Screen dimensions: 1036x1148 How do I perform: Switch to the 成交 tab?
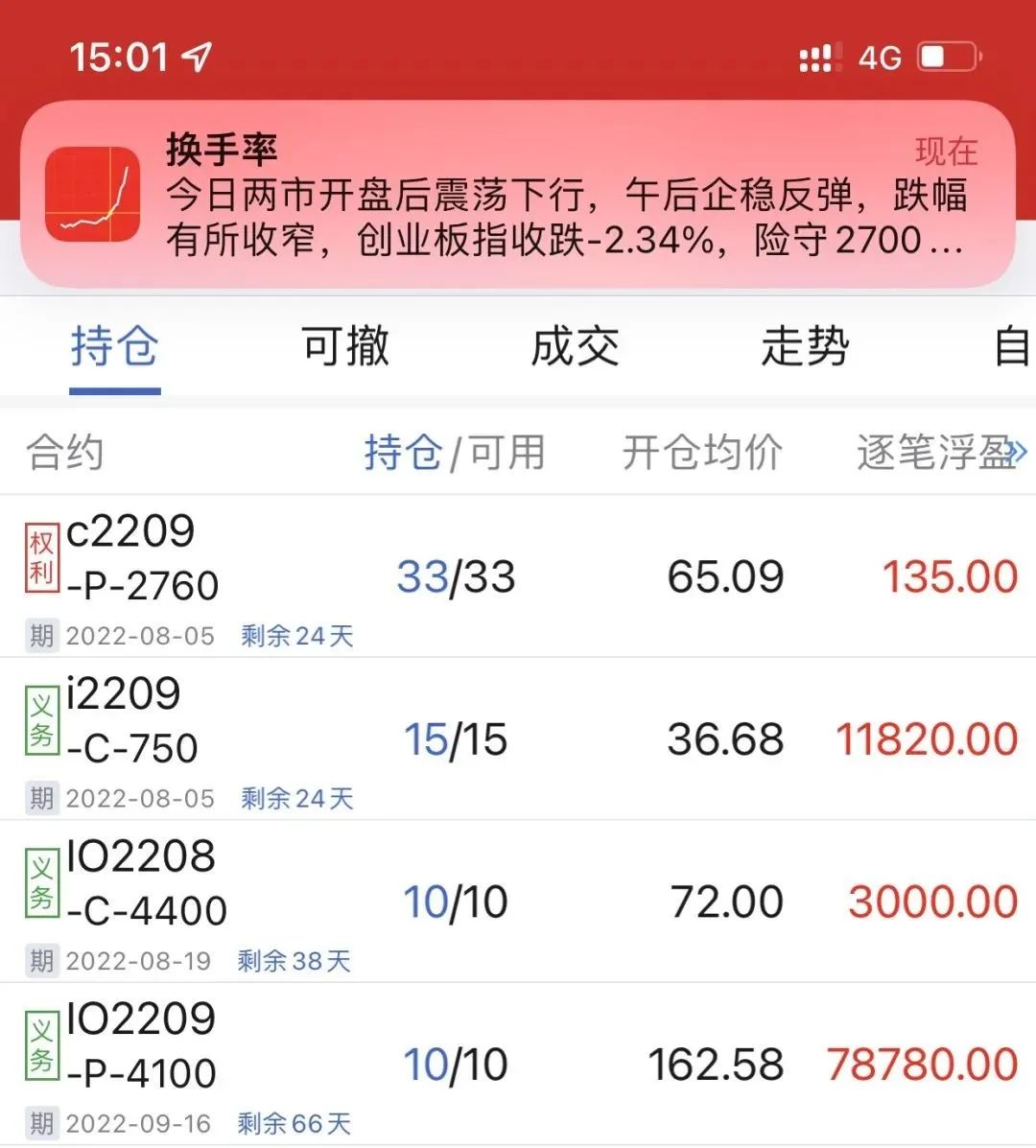click(575, 346)
